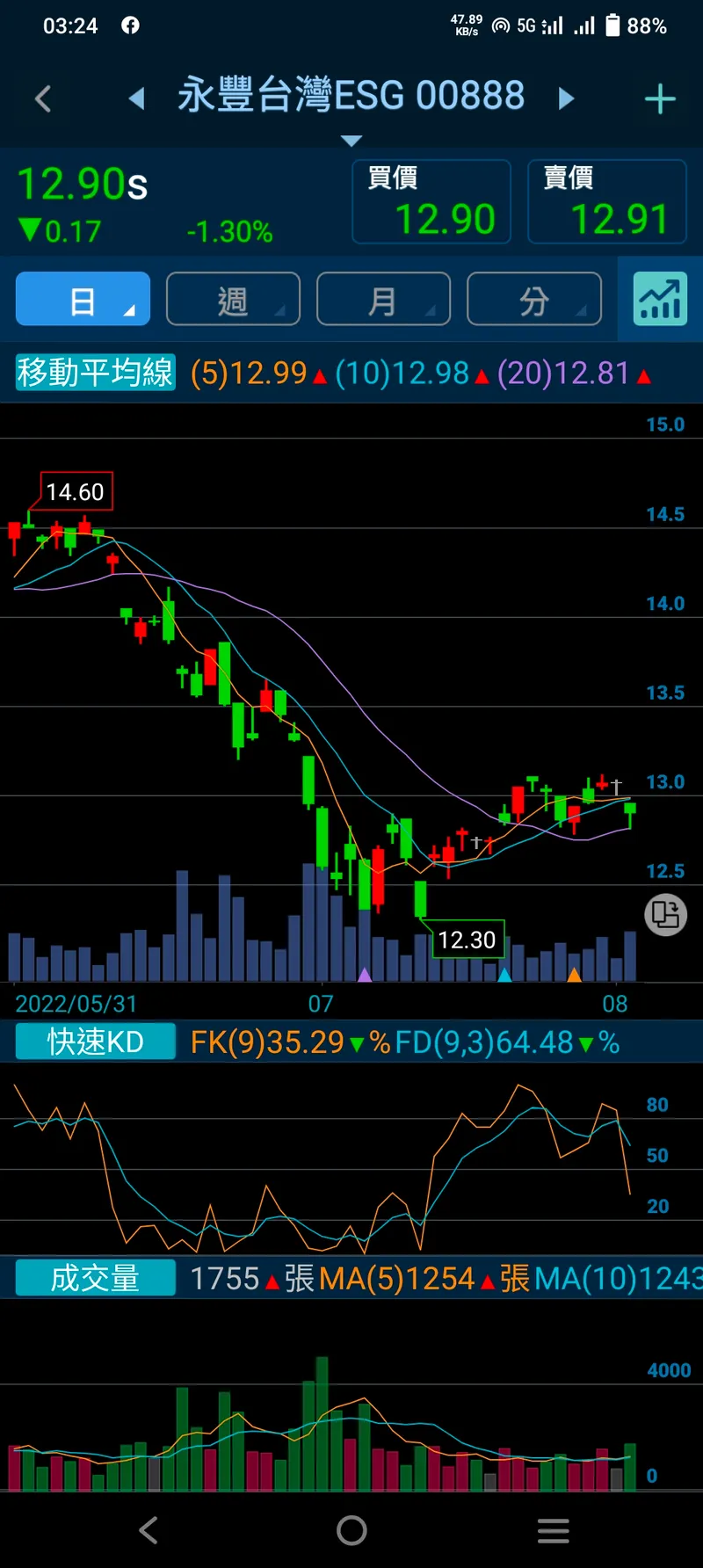Expand the dropdown under the stock title

pos(351,141)
